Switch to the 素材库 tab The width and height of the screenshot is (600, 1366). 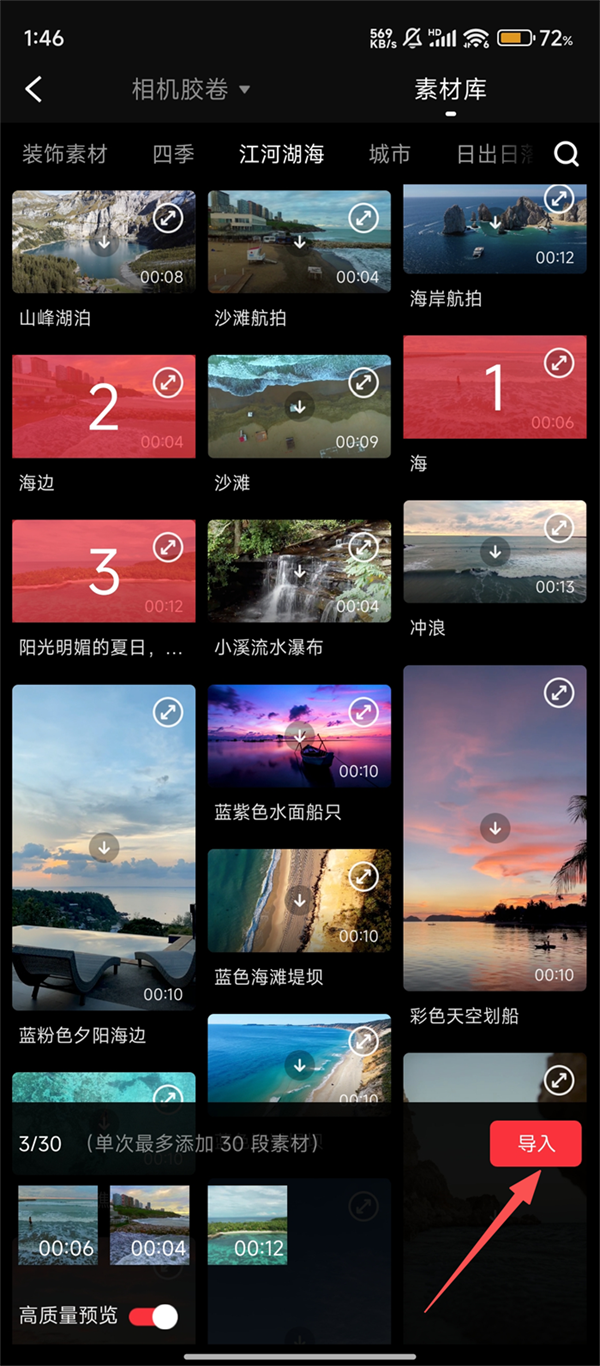coord(450,89)
